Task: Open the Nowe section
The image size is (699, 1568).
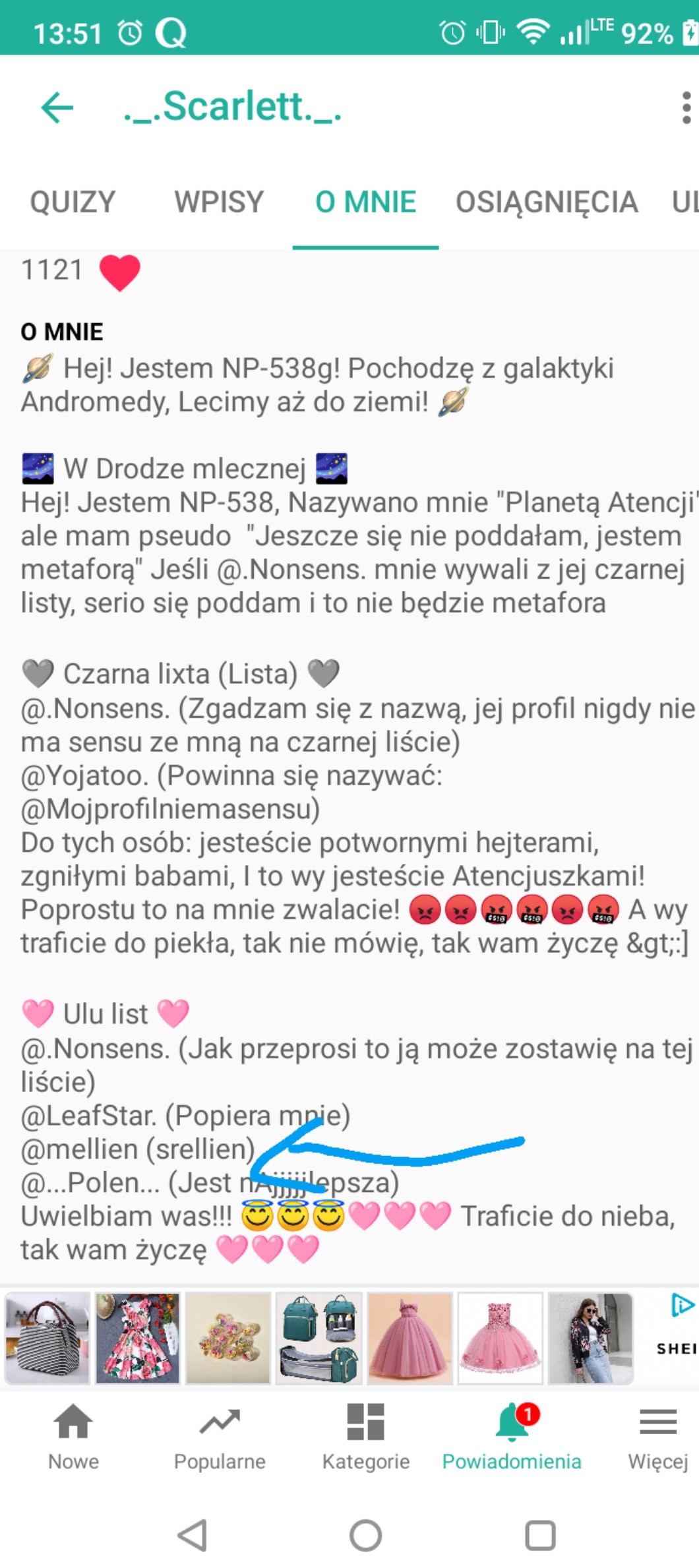Action: coord(73,1437)
